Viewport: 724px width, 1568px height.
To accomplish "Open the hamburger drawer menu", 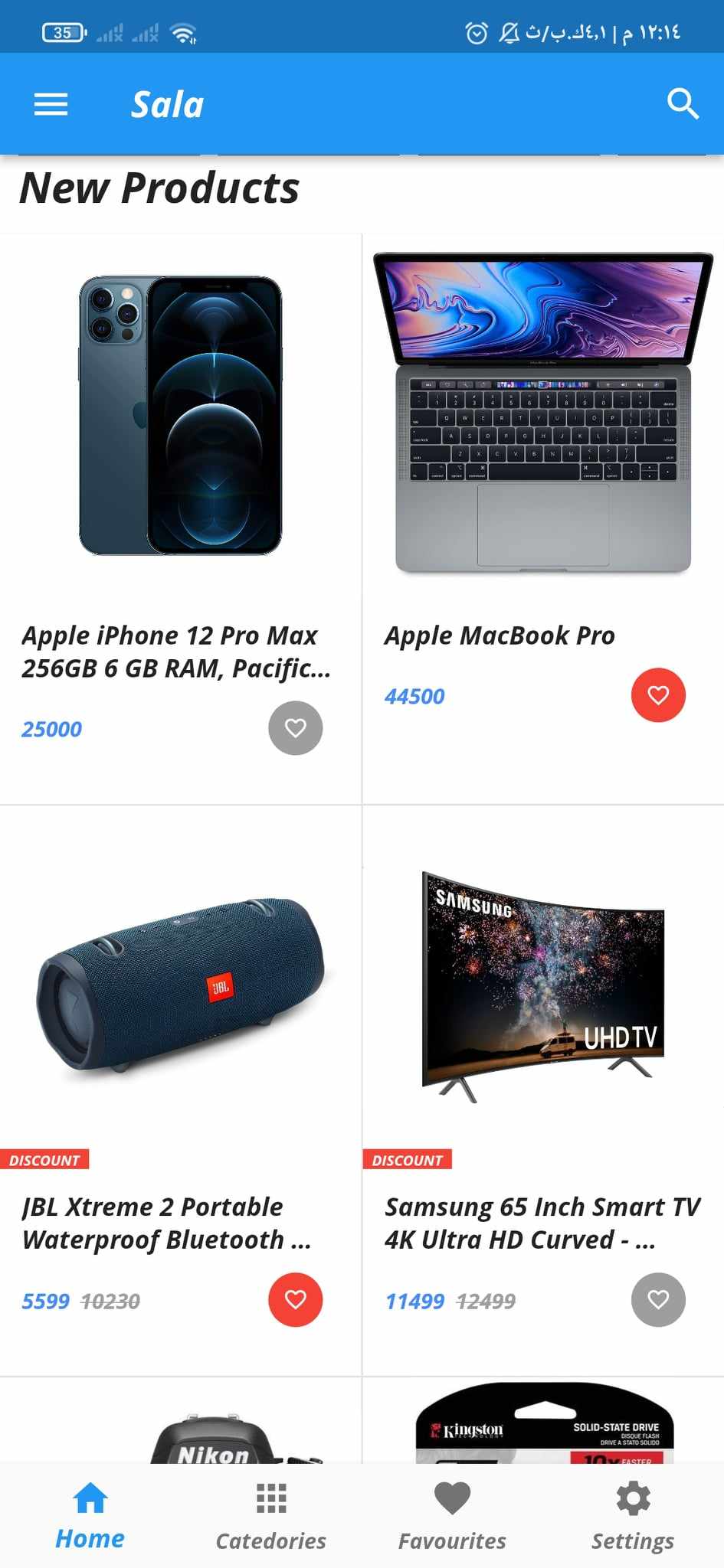I will click(51, 104).
